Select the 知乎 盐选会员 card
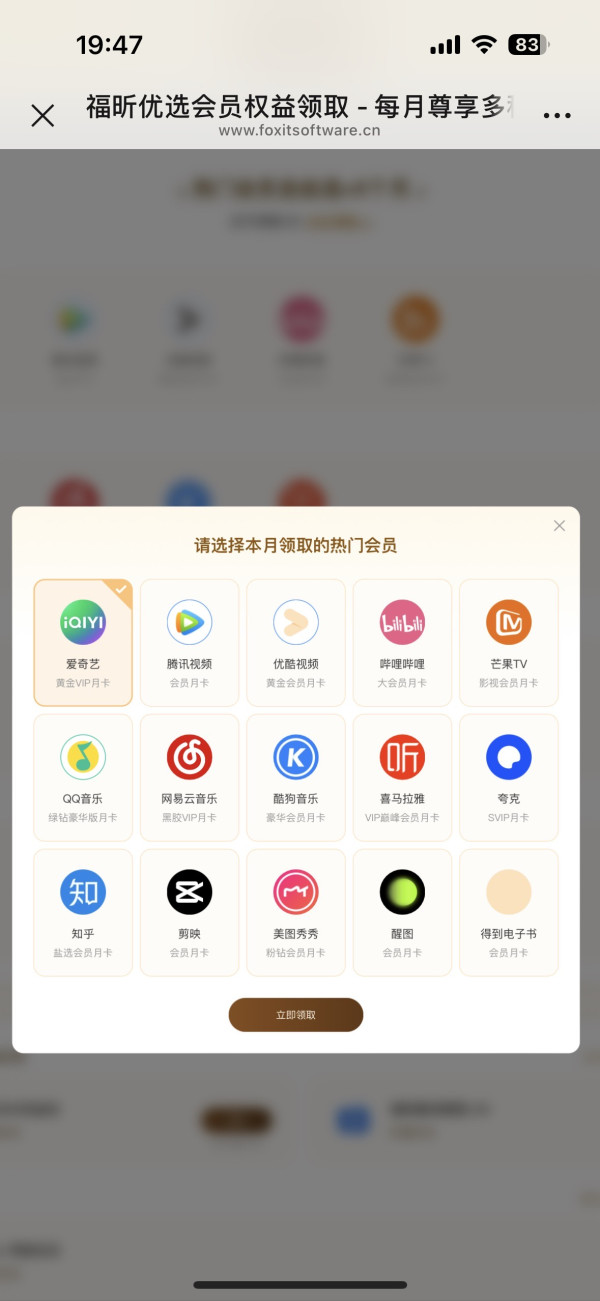600x1301 pixels. pyautogui.click(x=83, y=913)
